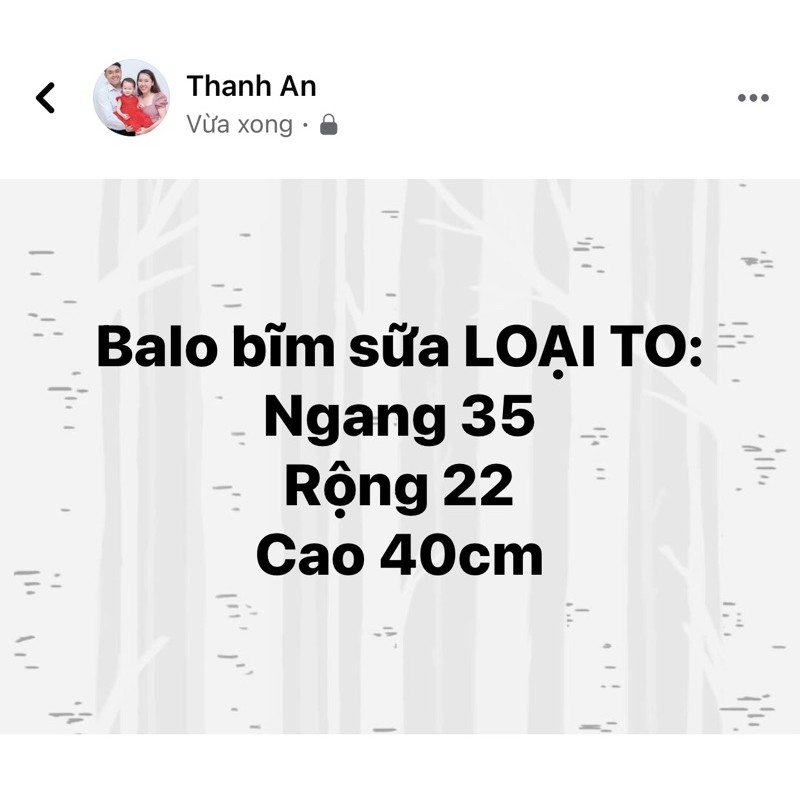Open the Thanh An profile name
Screen dimensions: 800x800
(x=251, y=86)
